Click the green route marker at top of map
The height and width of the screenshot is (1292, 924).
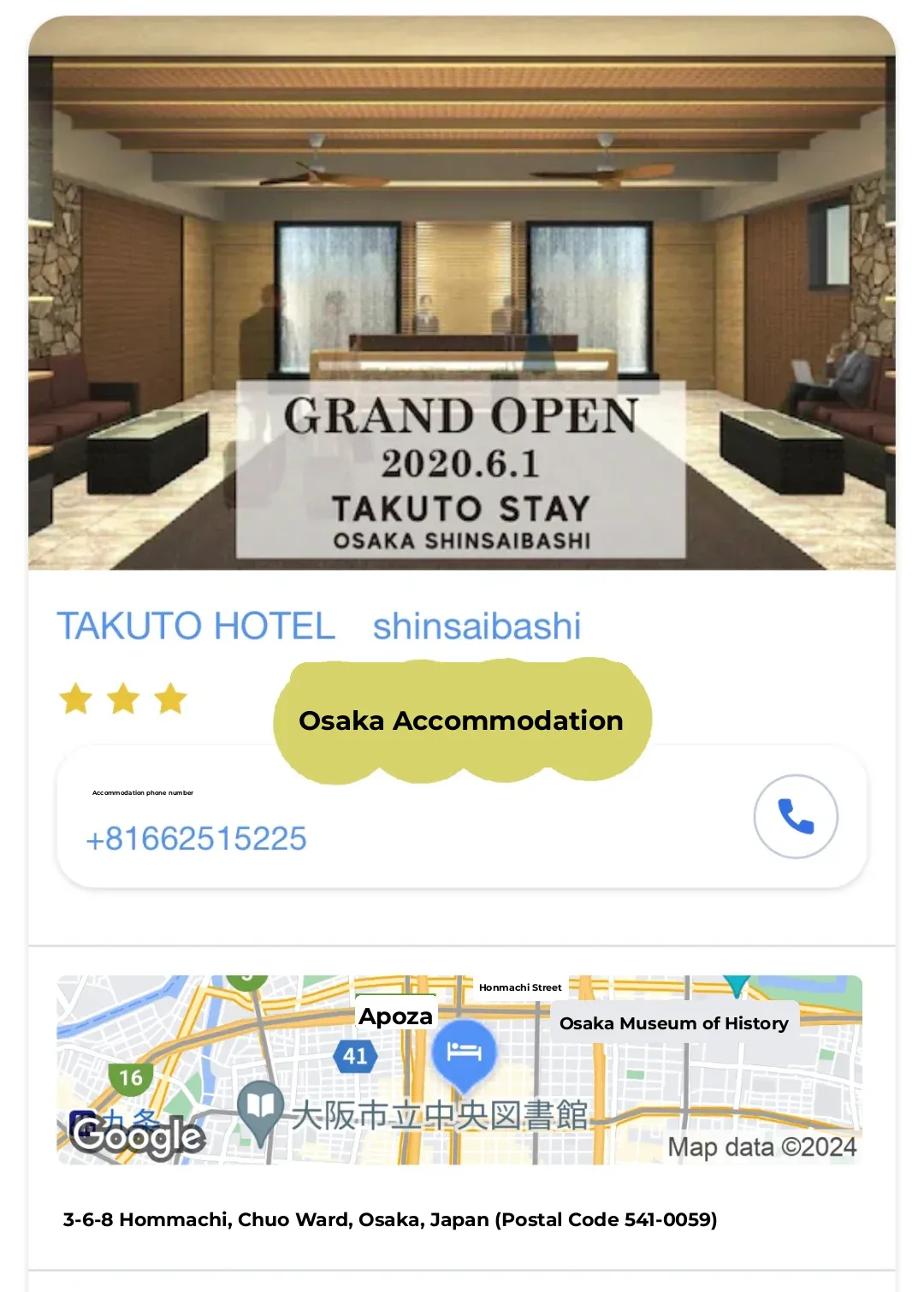pos(246,981)
